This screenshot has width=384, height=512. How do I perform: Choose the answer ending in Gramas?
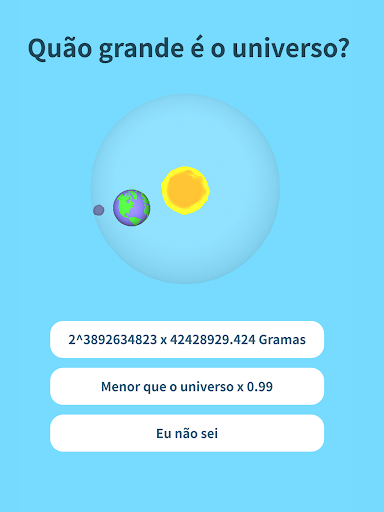[x=187, y=339]
